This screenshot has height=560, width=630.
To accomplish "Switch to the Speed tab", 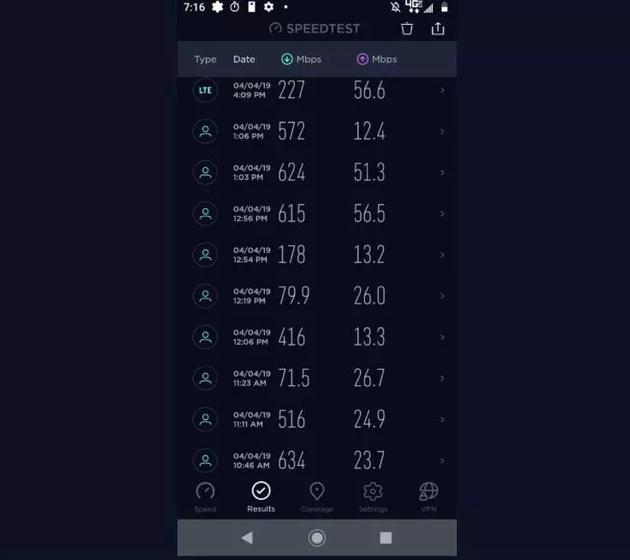I will (x=205, y=497).
